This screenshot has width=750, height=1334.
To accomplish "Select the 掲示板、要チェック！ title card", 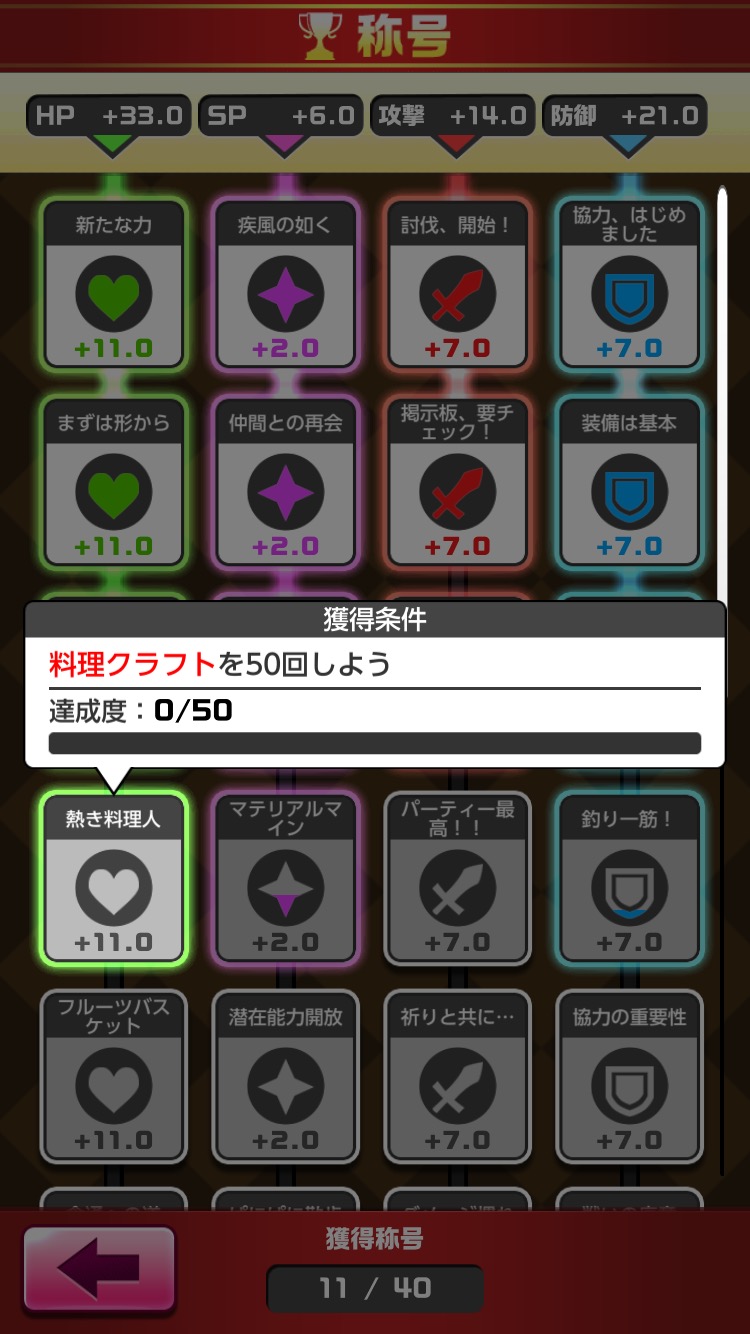I will pyautogui.click(x=458, y=482).
